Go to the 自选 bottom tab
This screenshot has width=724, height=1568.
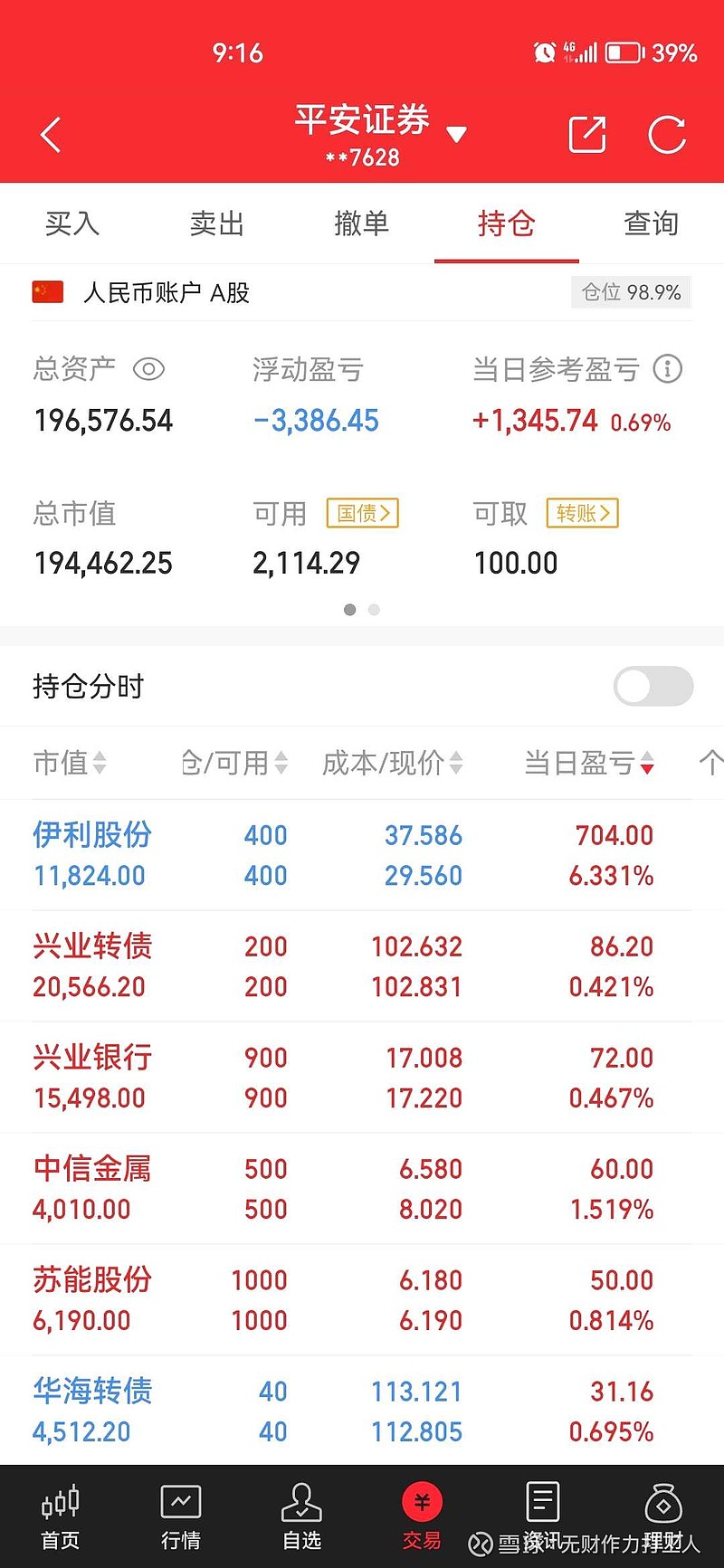(301, 1517)
